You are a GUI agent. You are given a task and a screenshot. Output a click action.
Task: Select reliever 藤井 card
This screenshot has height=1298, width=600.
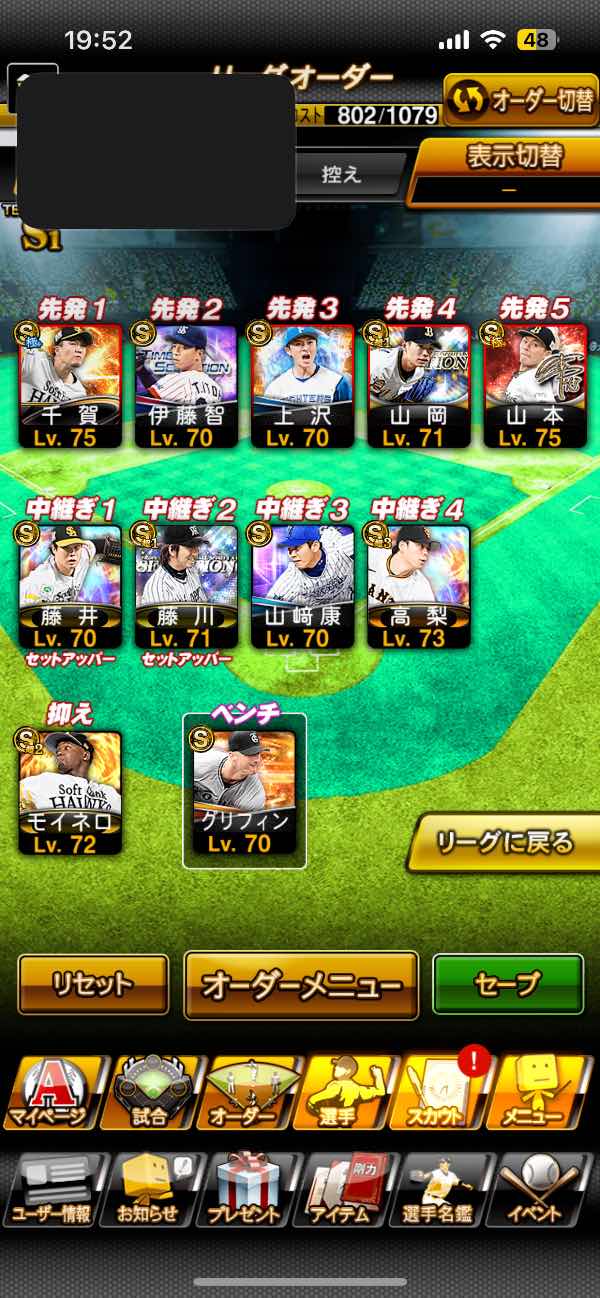point(70,587)
